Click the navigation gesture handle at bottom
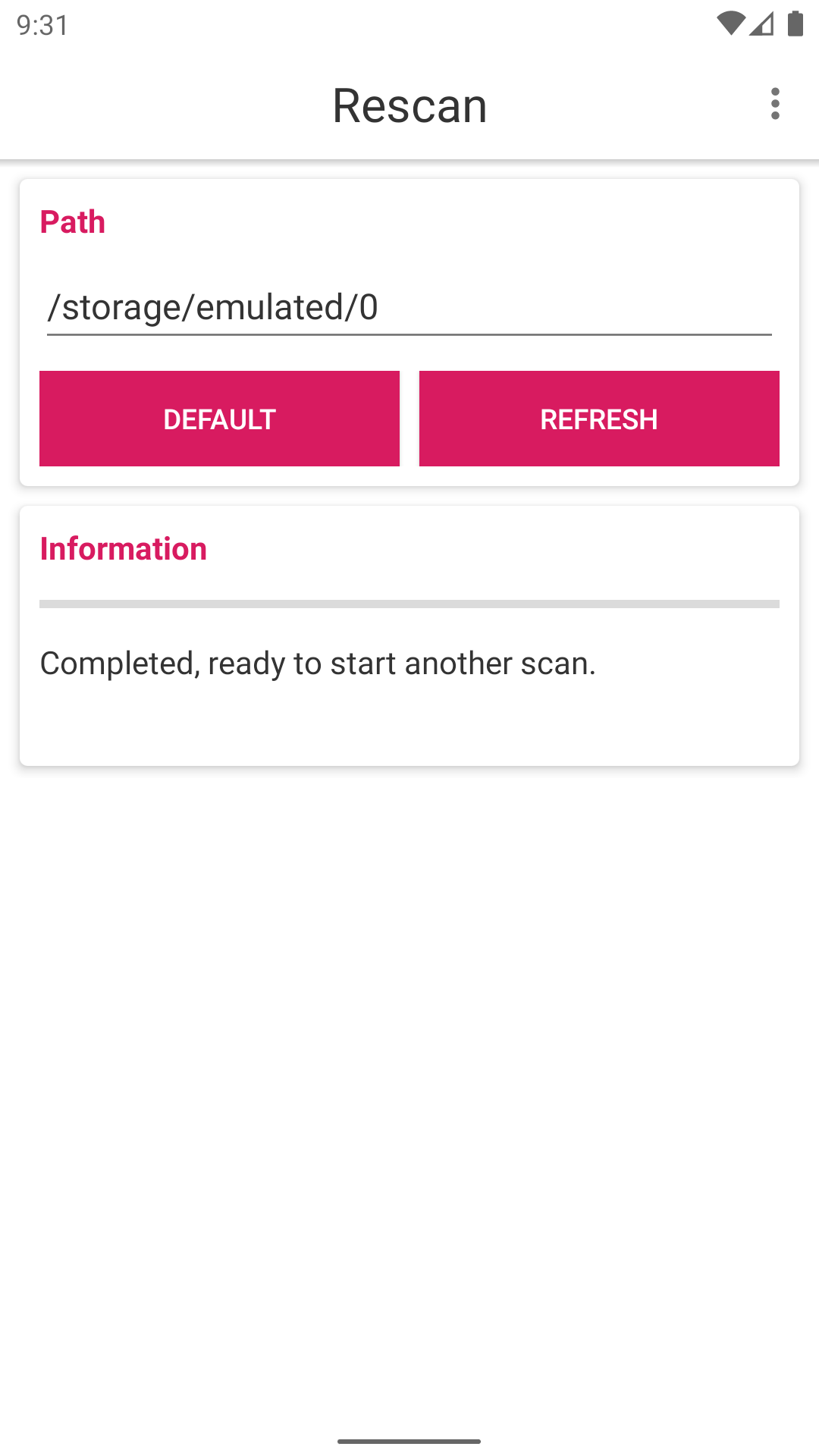Image resolution: width=819 pixels, height=1456 pixels. click(409, 1439)
